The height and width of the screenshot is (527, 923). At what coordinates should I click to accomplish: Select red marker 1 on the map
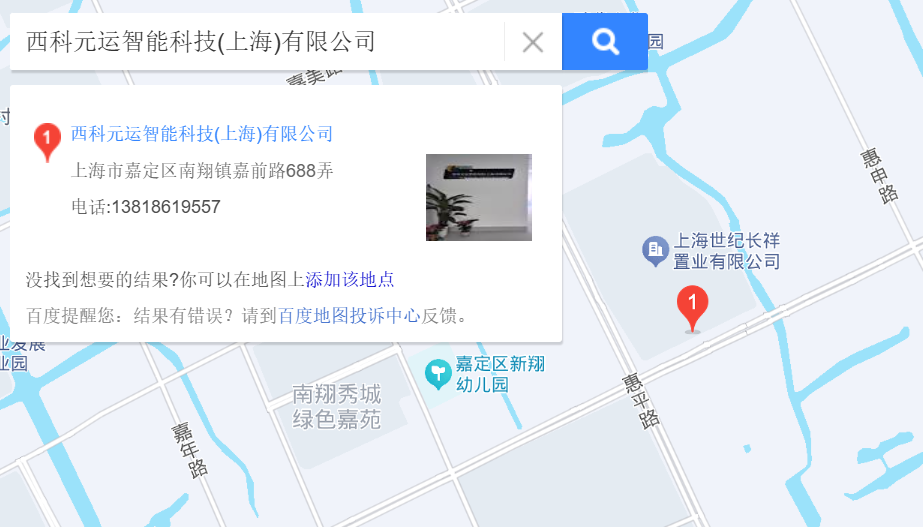click(692, 306)
